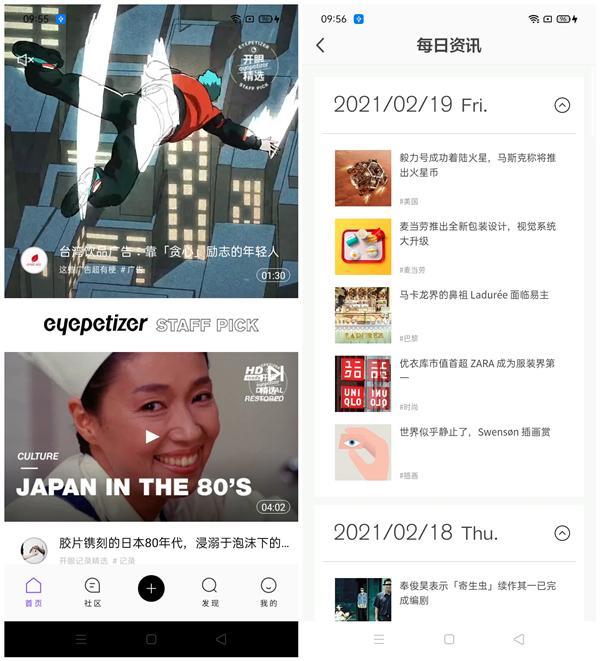This screenshot has height=661, width=600.
Task: Collapse the 2021/02/18 Thu. section
Action: pos(562,533)
